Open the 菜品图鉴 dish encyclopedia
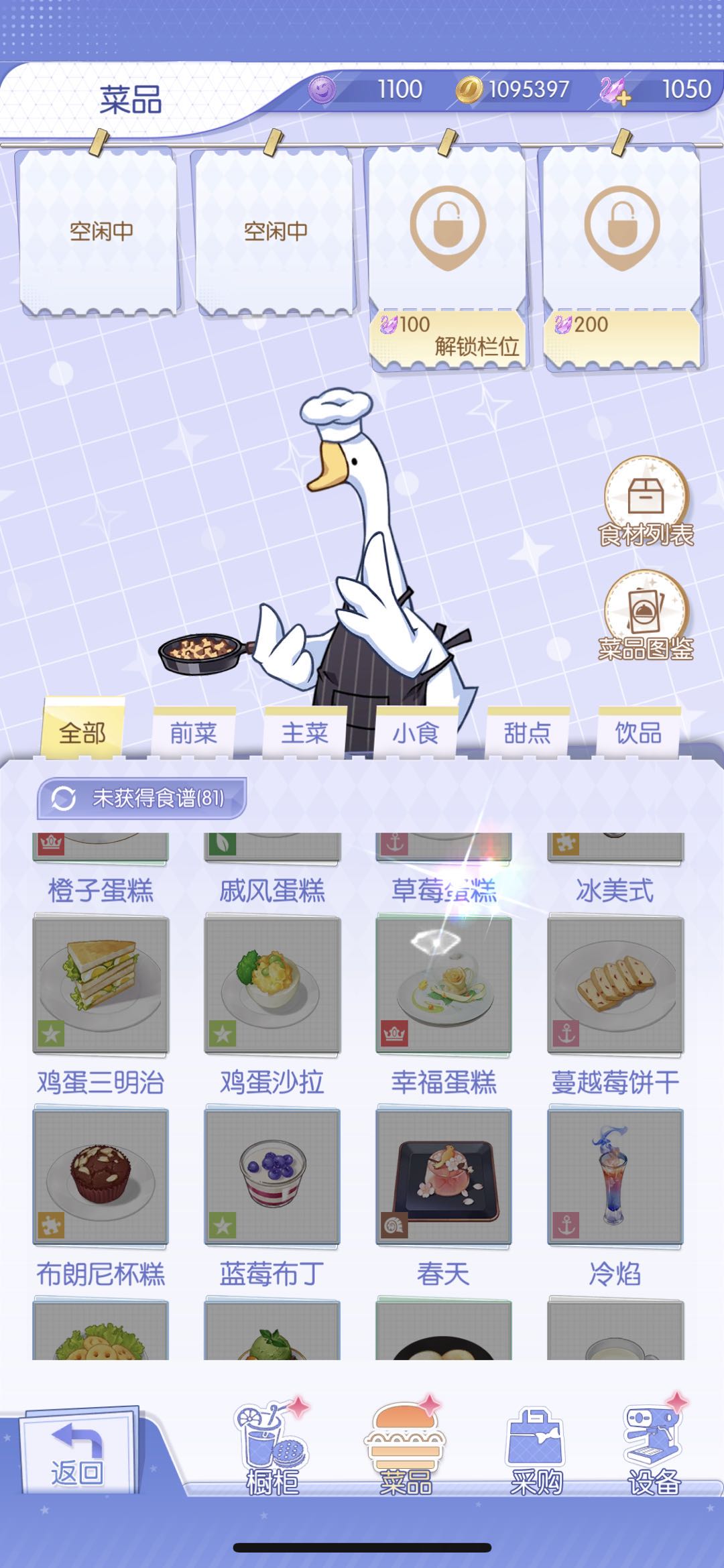 pos(646,617)
